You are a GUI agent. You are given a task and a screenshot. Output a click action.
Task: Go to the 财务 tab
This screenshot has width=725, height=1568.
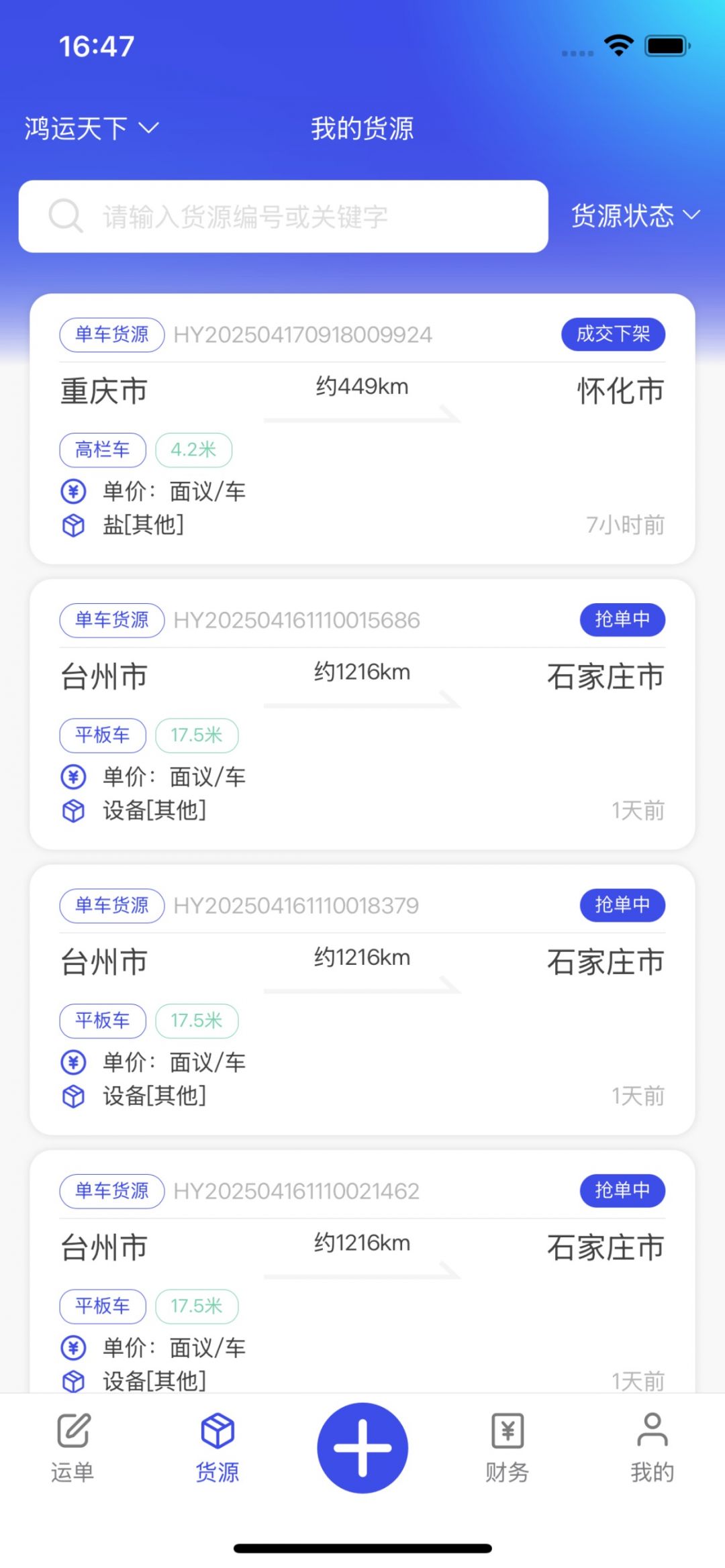pyautogui.click(x=507, y=1447)
